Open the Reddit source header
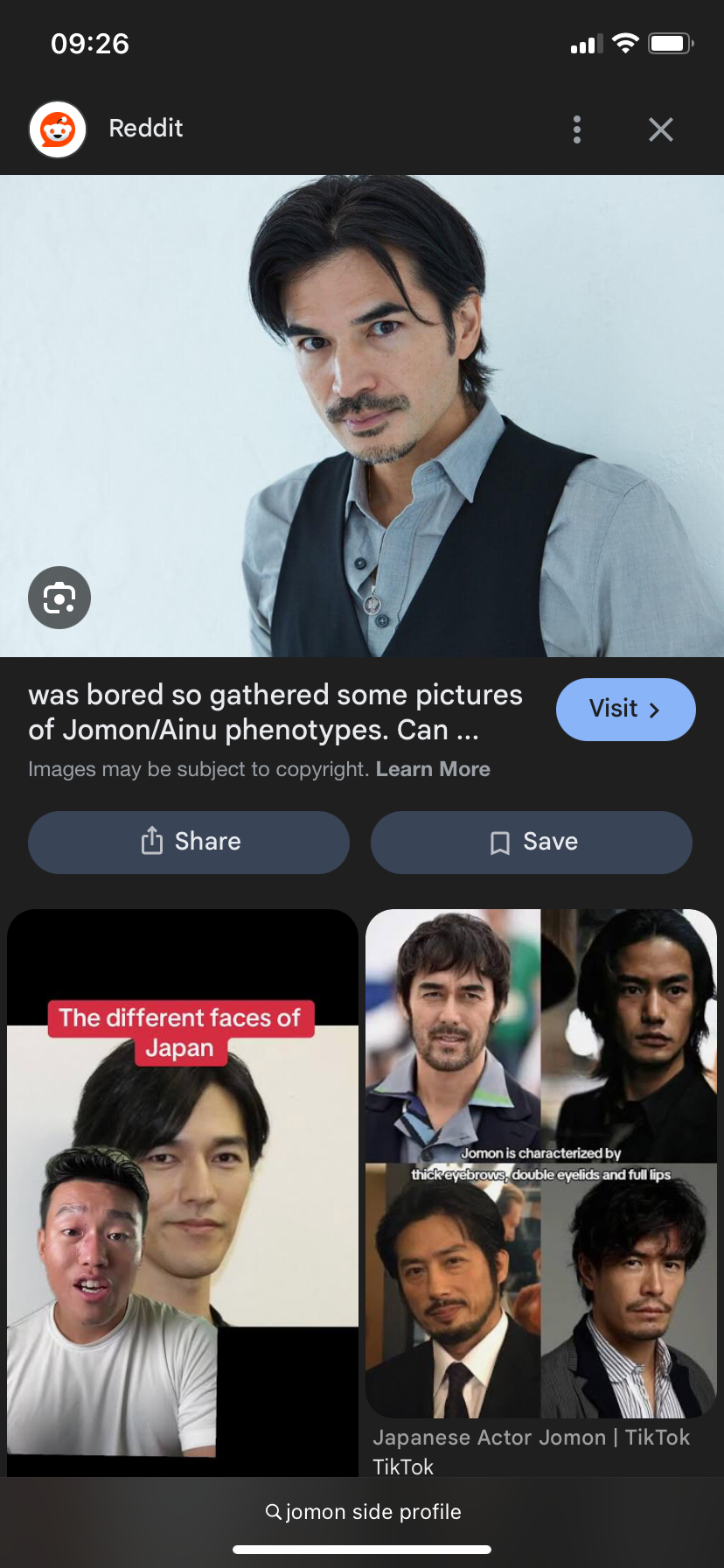The width and height of the screenshot is (724, 1568). pyautogui.click(x=145, y=129)
